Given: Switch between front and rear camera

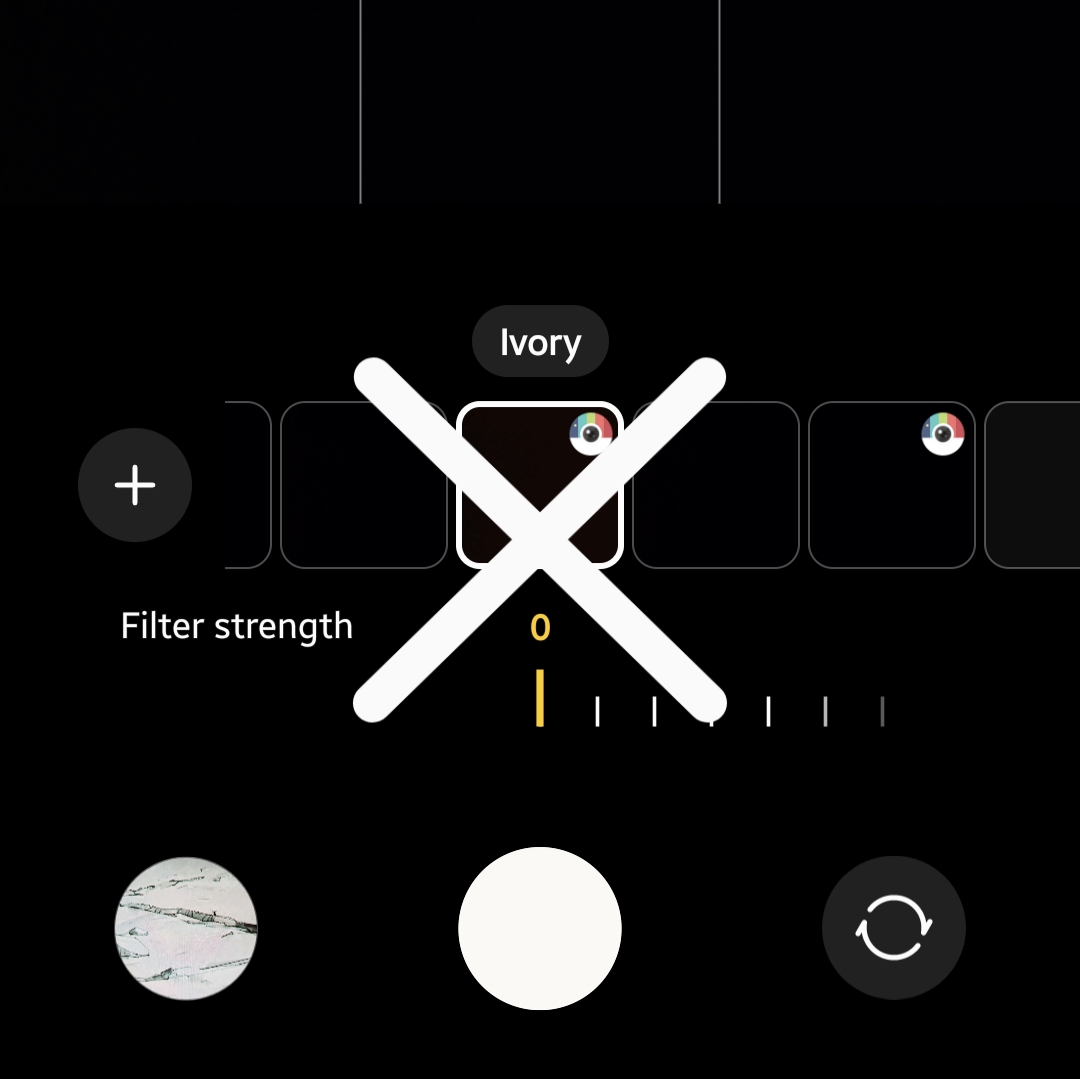Looking at the screenshot, I should pos(893,928).
